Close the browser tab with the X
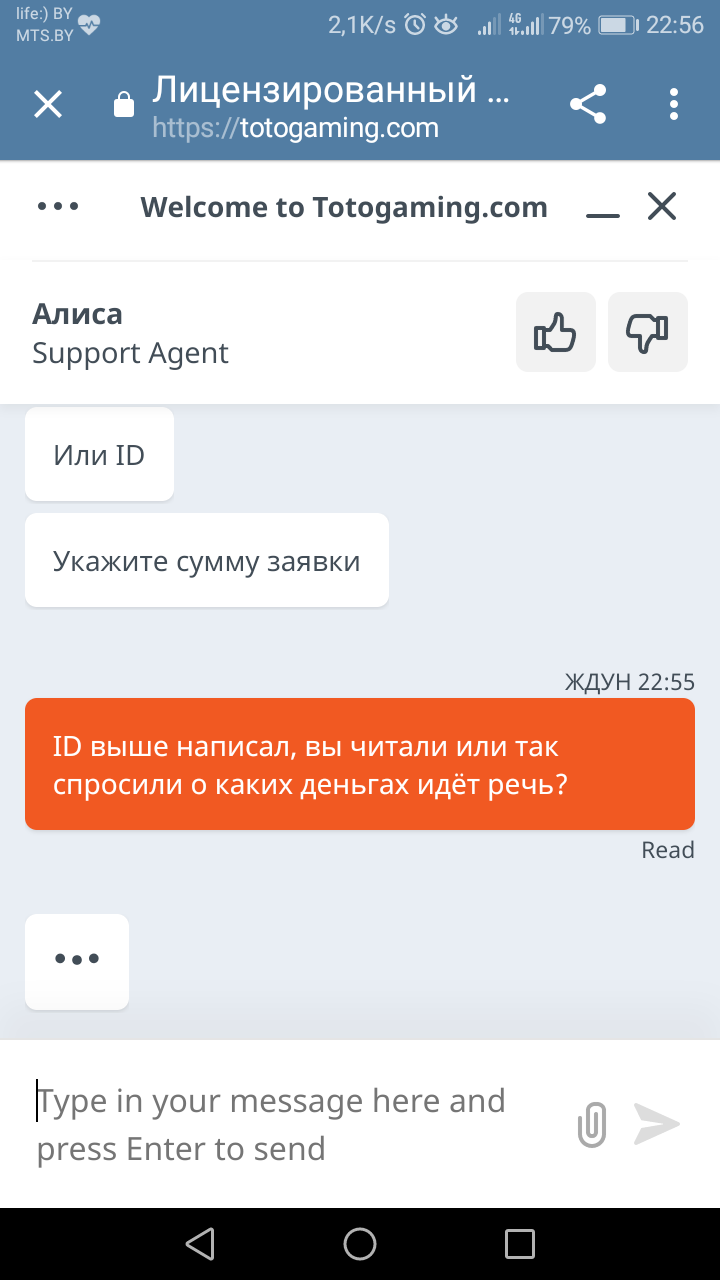720x1280 pixels. 48,104
